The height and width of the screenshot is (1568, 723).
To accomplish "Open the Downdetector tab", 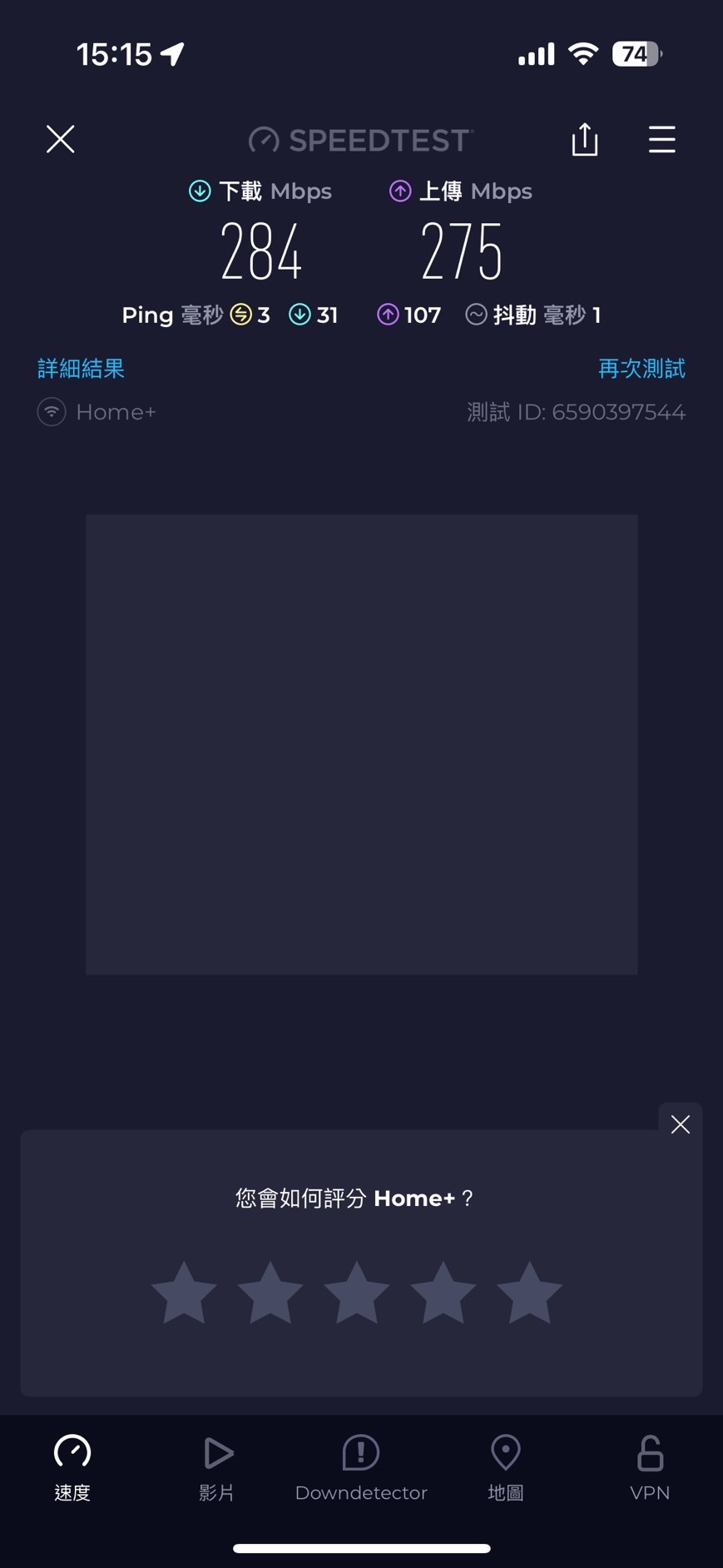I will pos(361,1468).
